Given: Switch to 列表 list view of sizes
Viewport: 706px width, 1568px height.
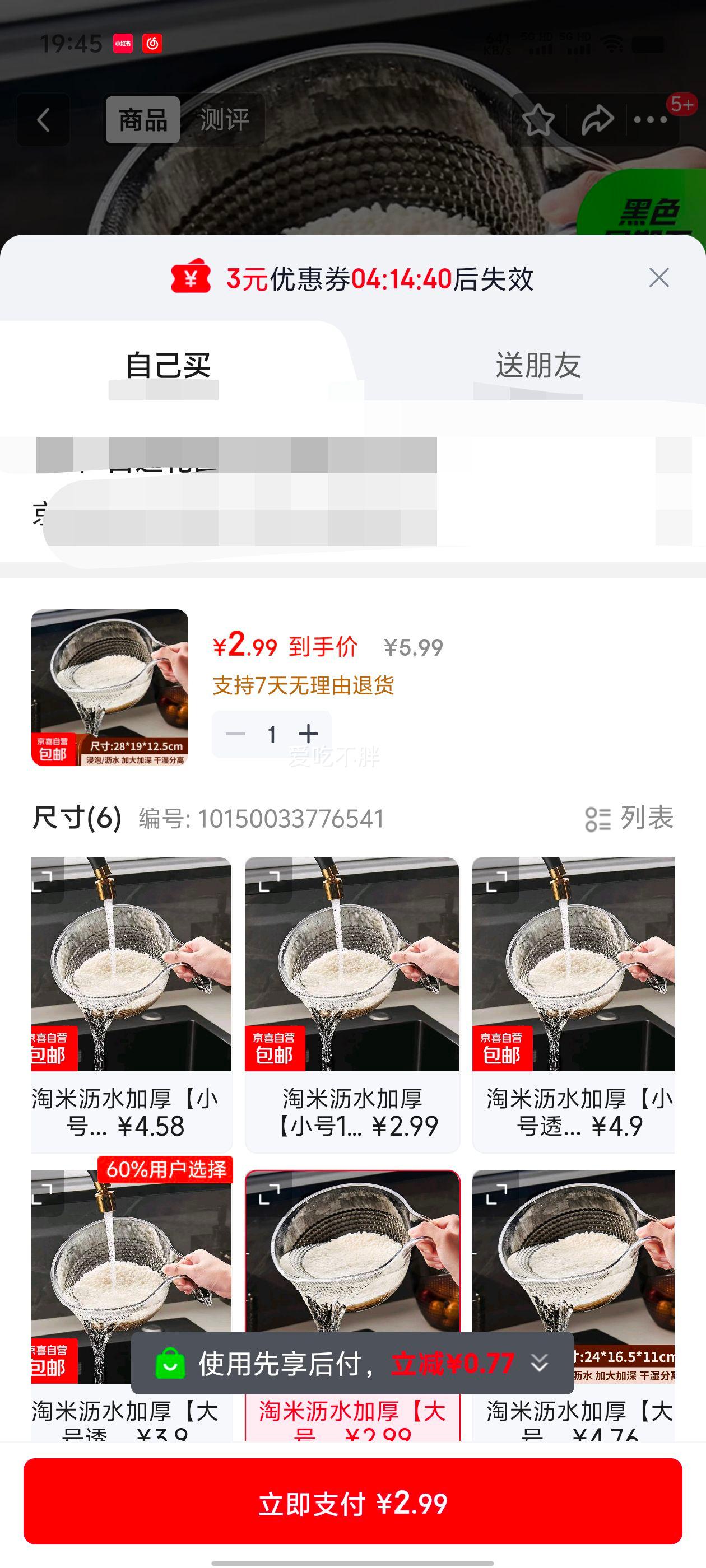Looking at the screenshot, I should pyautogui.click(x=634, y=820).
